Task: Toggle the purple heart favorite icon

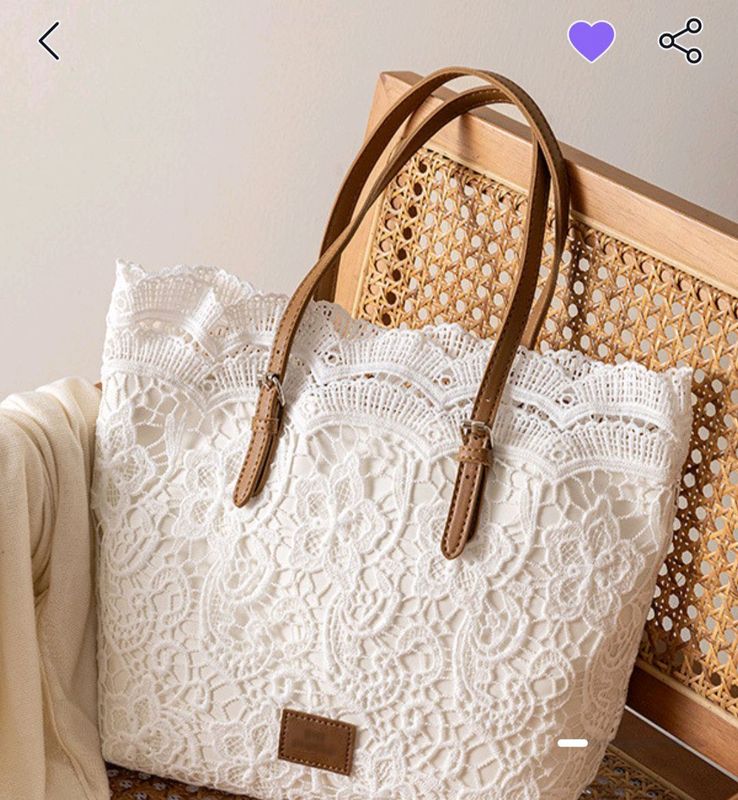Action: click(x=591, y=41)
